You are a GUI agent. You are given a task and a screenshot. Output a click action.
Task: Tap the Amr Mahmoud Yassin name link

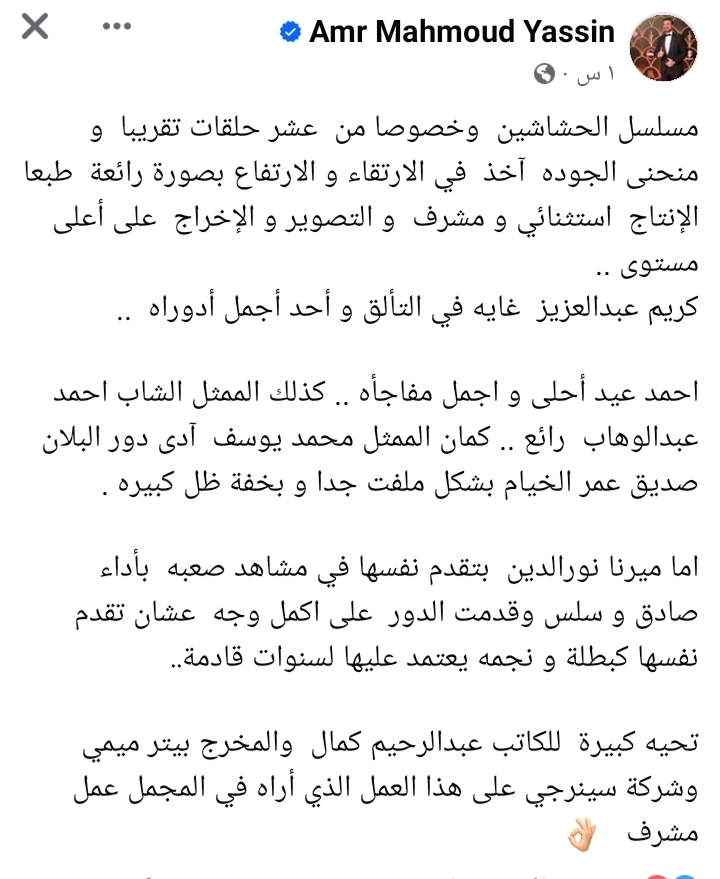point(462,32)
